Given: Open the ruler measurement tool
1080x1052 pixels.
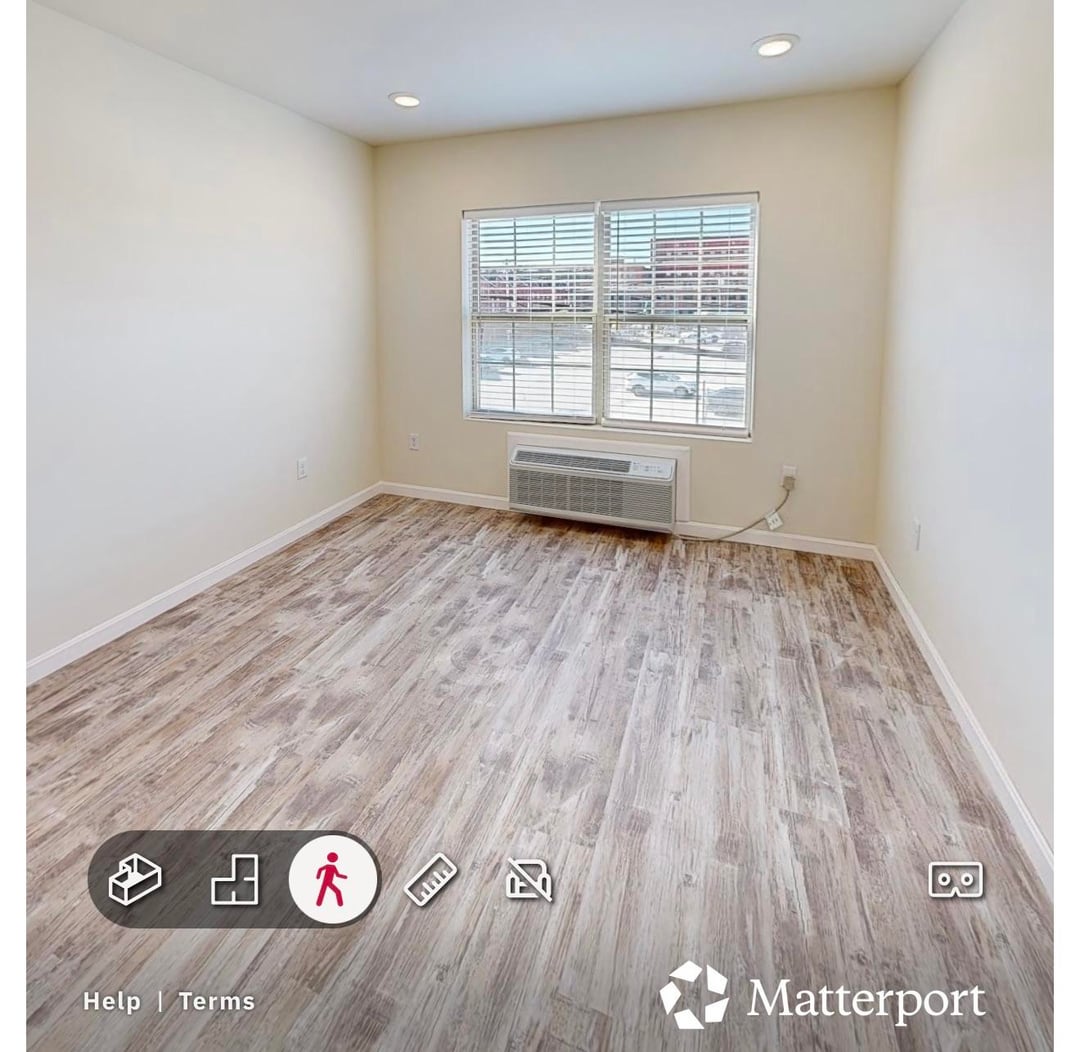Looking at the screenshot, I should (x=431, y=880).
